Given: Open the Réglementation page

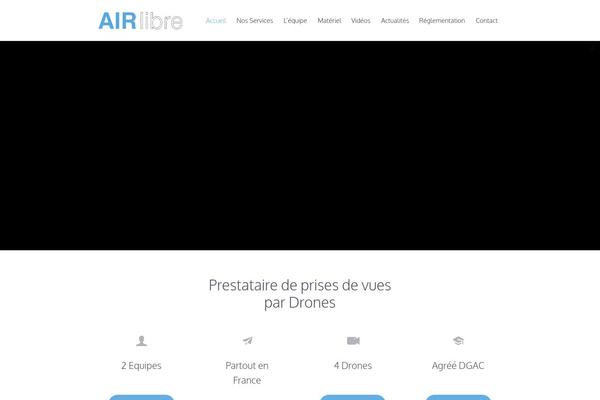Looking at the screenshot, I should click(x=442, y=20).
